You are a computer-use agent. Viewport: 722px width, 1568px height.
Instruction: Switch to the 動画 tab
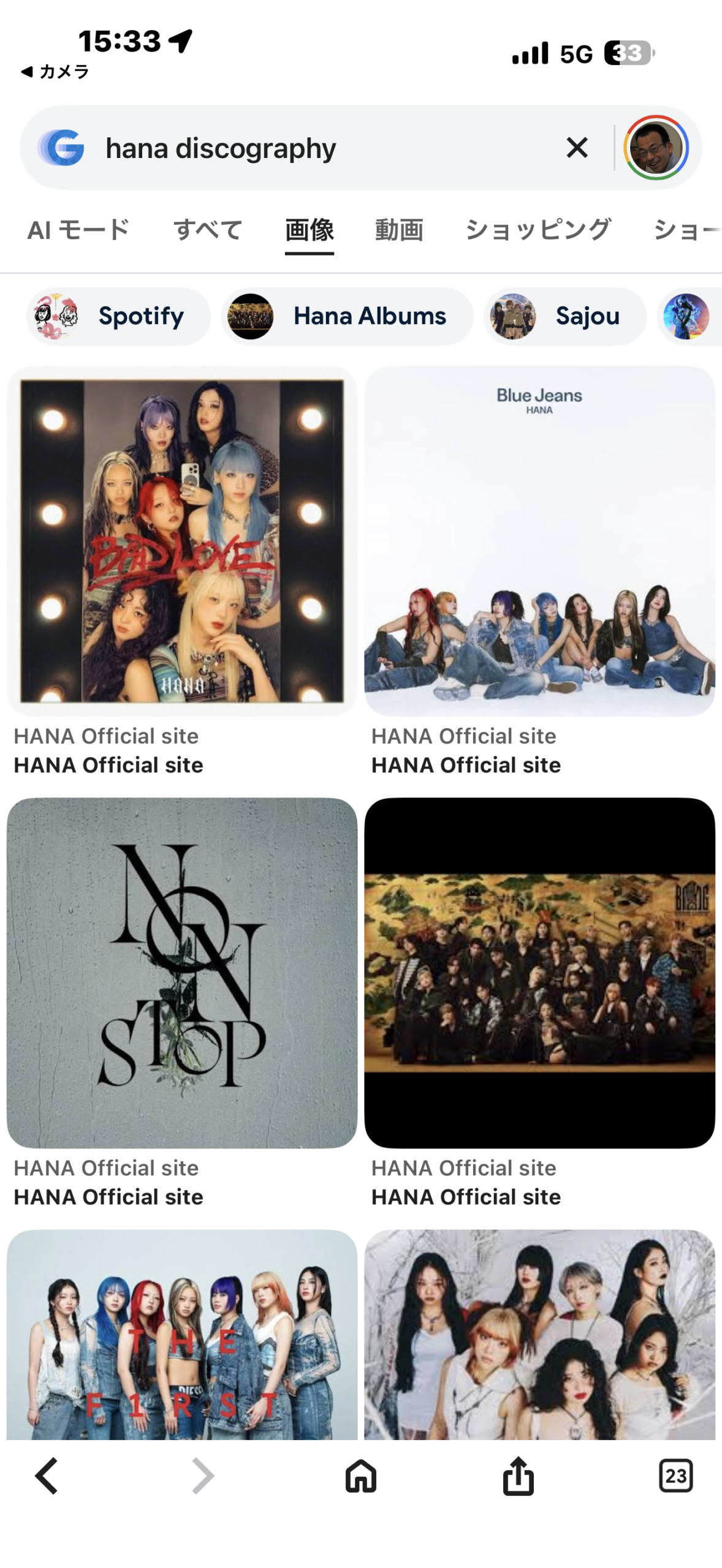click(x=399, y=230)
